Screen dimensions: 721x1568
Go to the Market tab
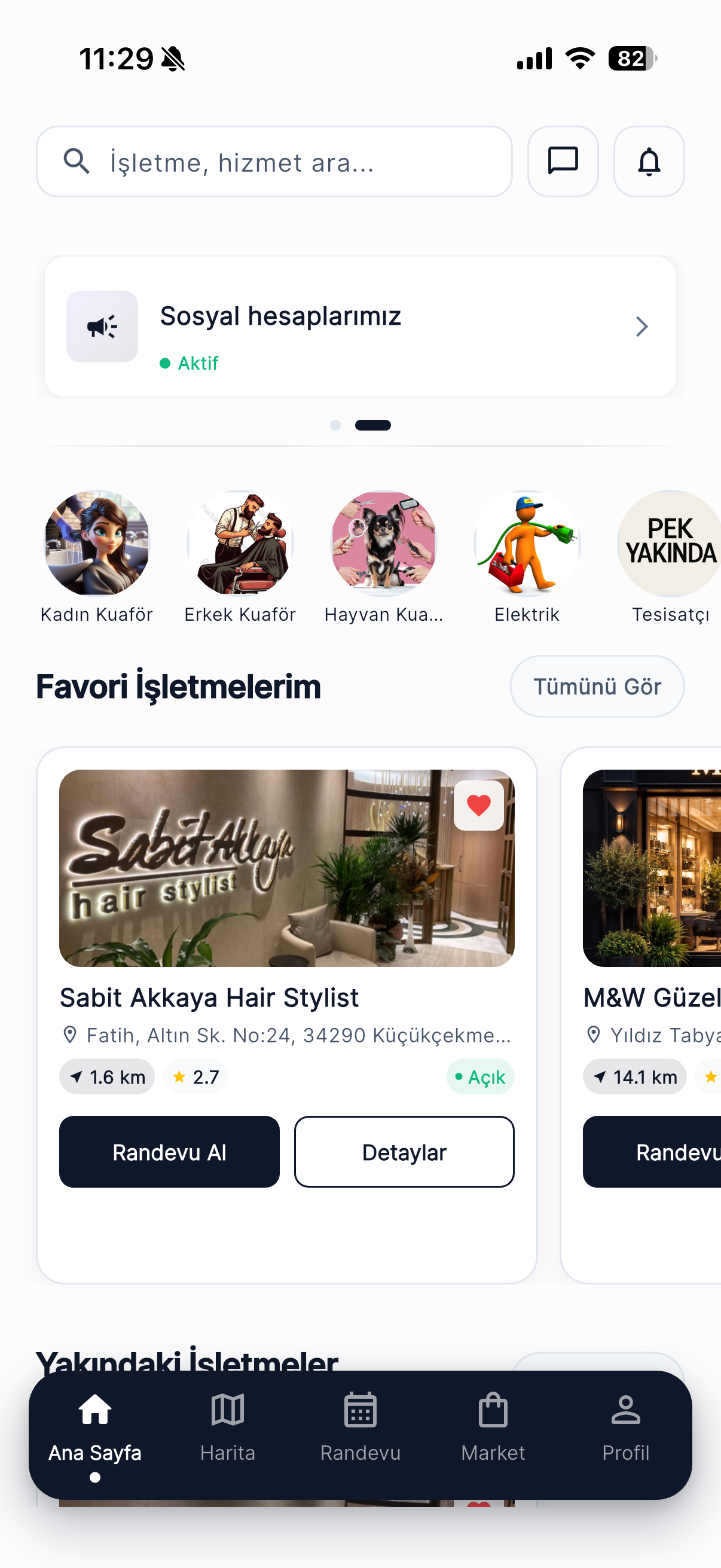[493, 1426]
